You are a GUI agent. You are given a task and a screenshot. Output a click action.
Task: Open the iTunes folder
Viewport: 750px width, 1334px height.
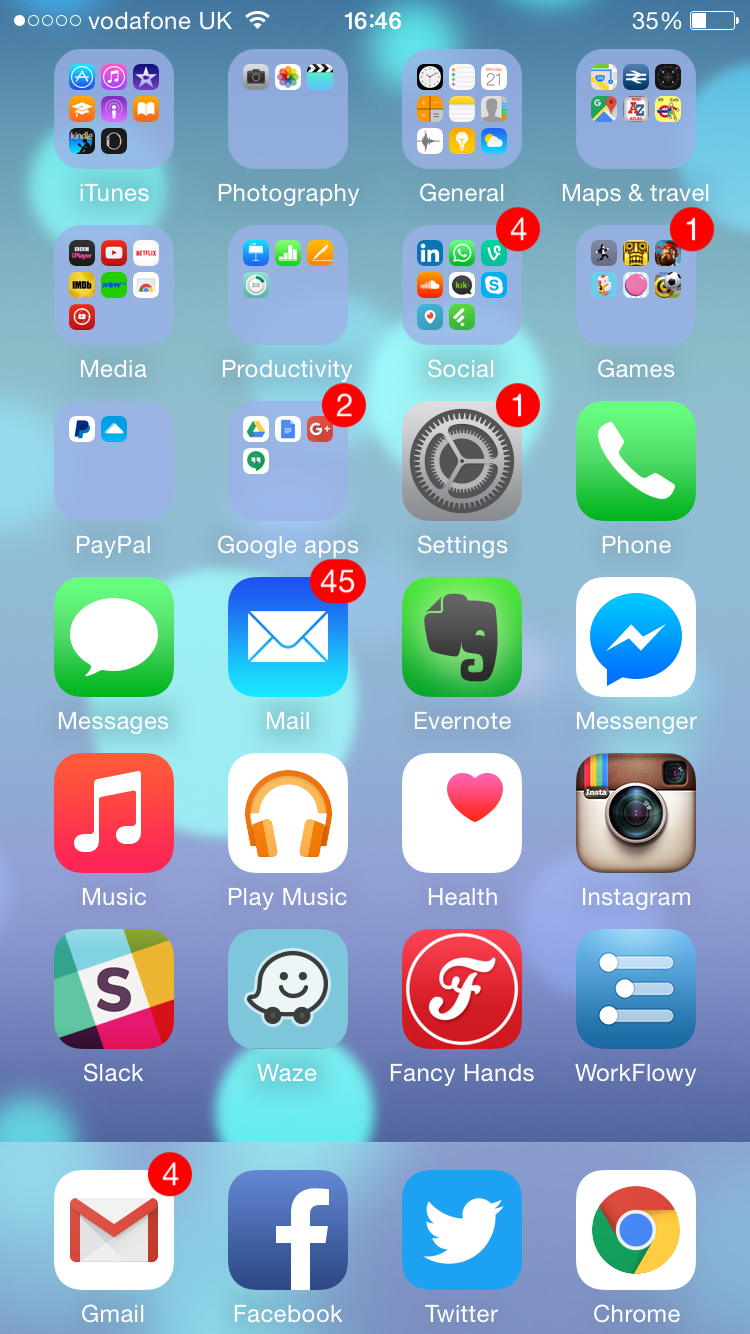click(114, 110)
